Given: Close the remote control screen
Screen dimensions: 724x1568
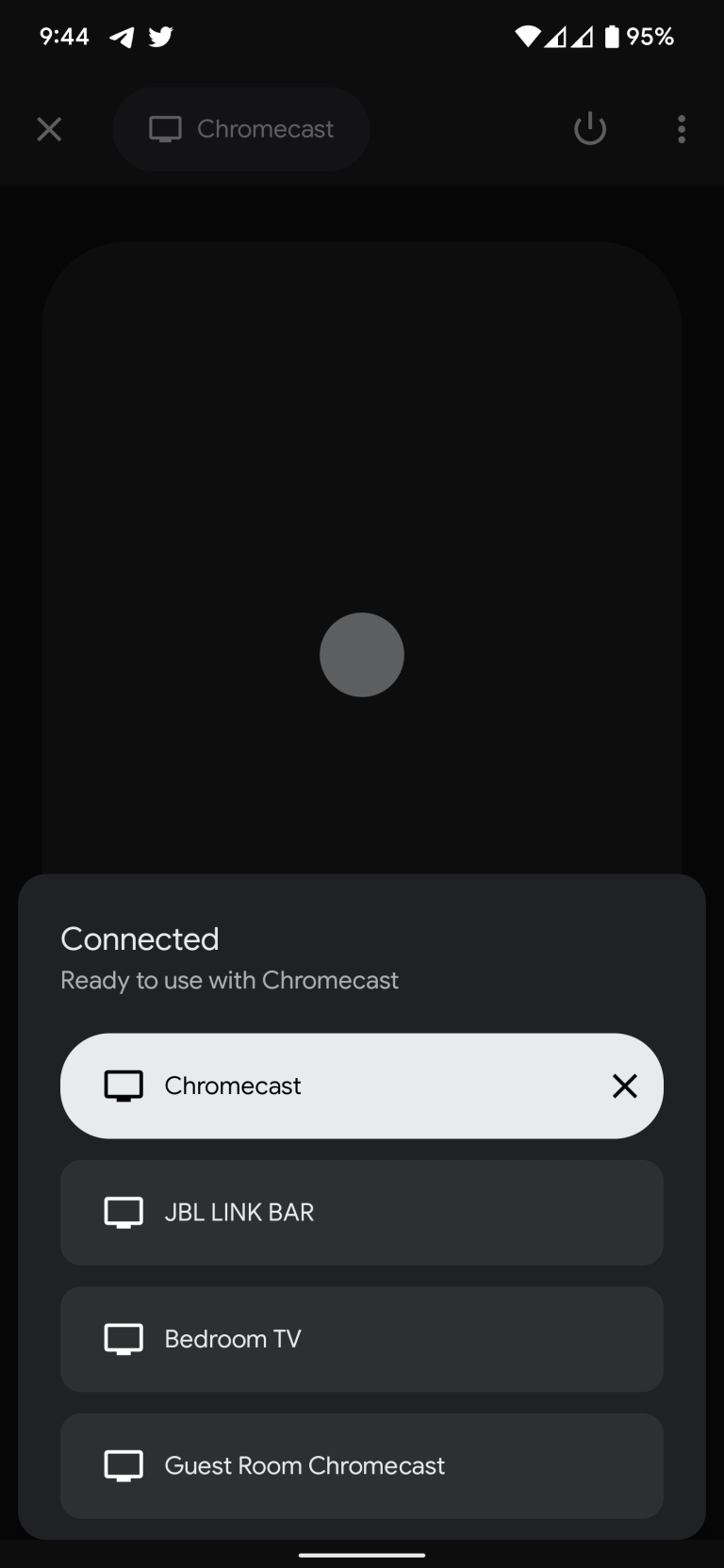Looking at the screenshot, I should click(x=49, y=129).
